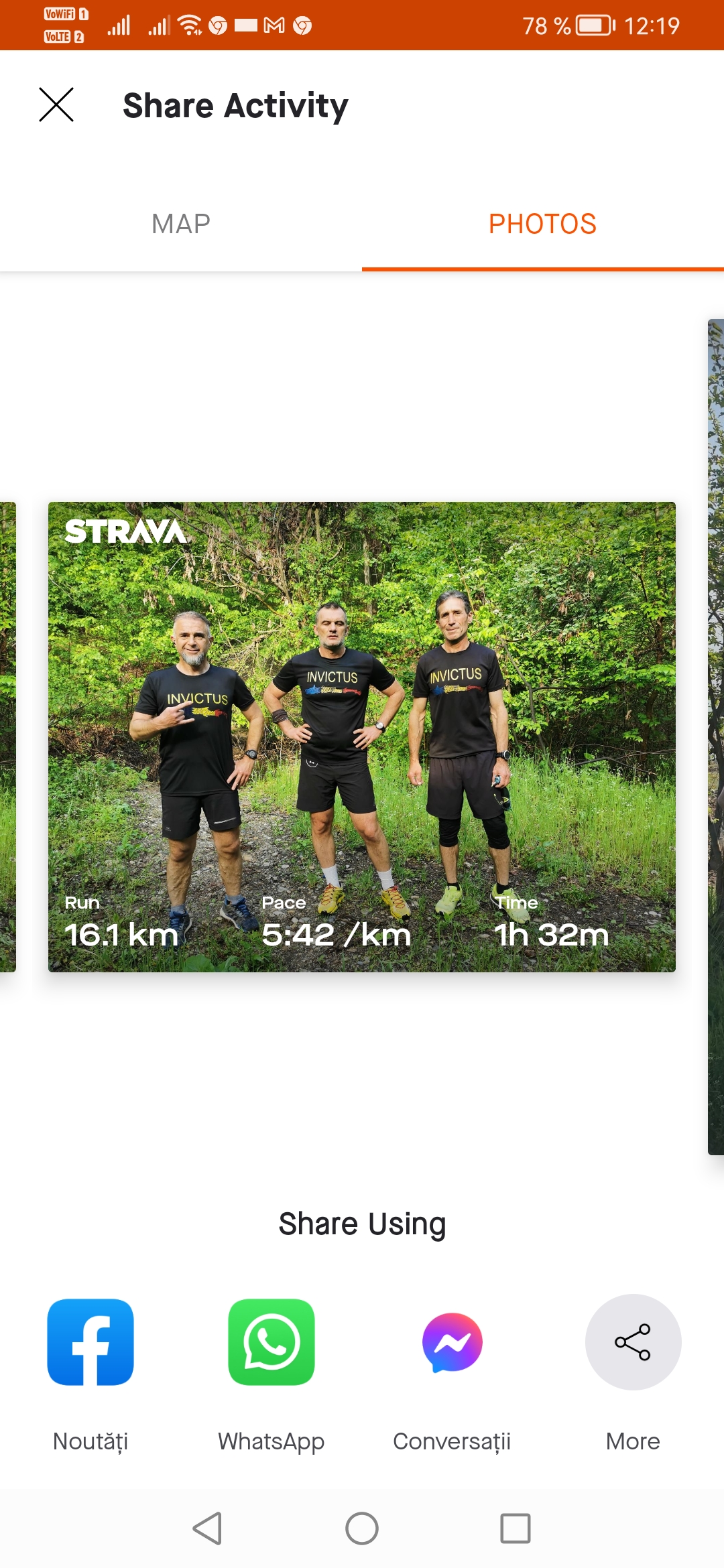The height and width of the screenshot is (1568, 724).
Task: Select the PHOTOS tab
Action: [542, 224]
